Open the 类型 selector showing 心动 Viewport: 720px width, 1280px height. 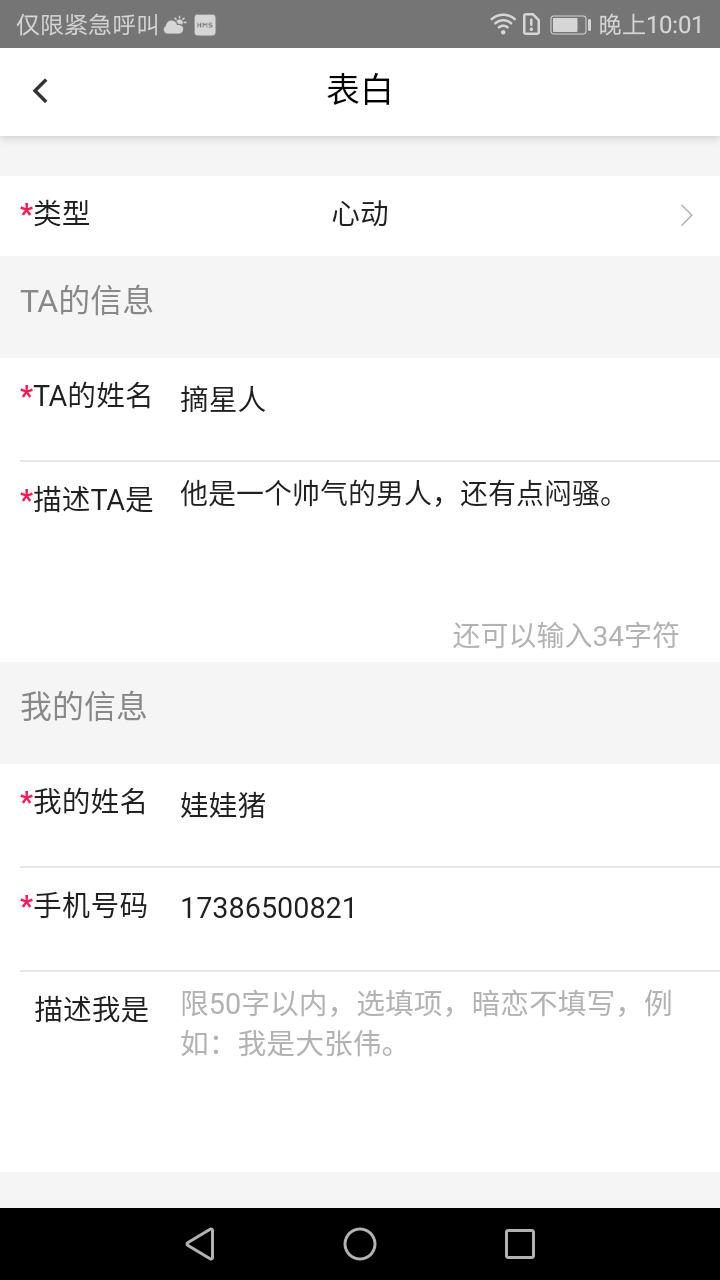[360, 215]
